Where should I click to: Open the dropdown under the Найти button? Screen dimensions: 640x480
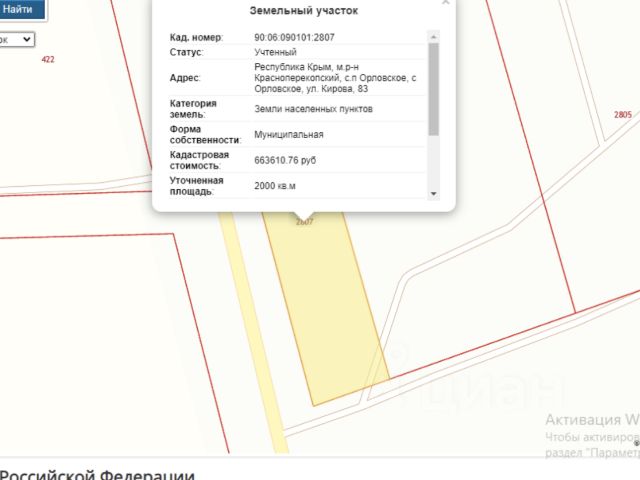click(18, 39)
